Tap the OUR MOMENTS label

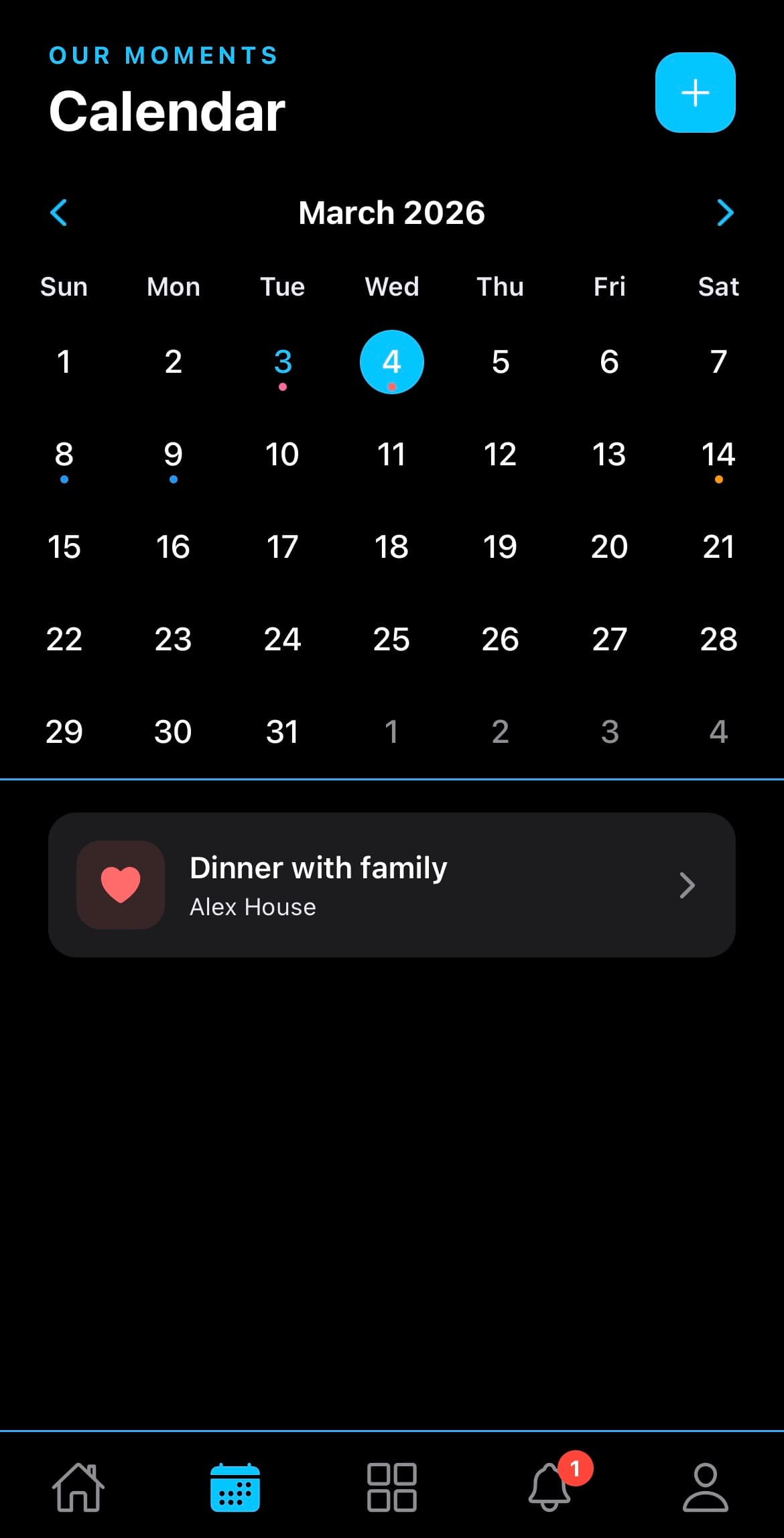pyautogui.click(x=163, y=55)
